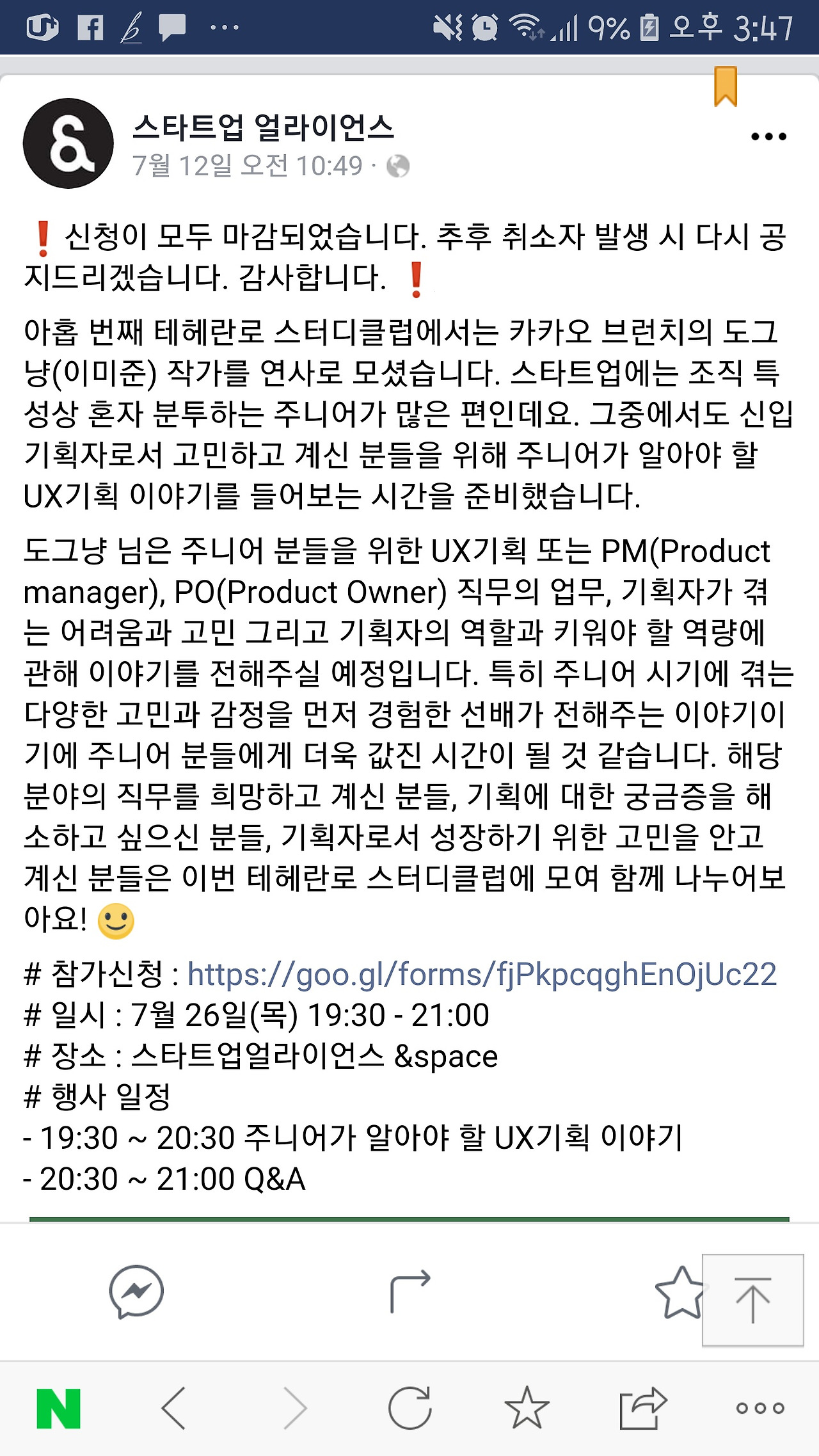Share the post with the arrow icon
Image resolution: width=819 pixels, height=1456 pixels.
(x=410, y=1290)
